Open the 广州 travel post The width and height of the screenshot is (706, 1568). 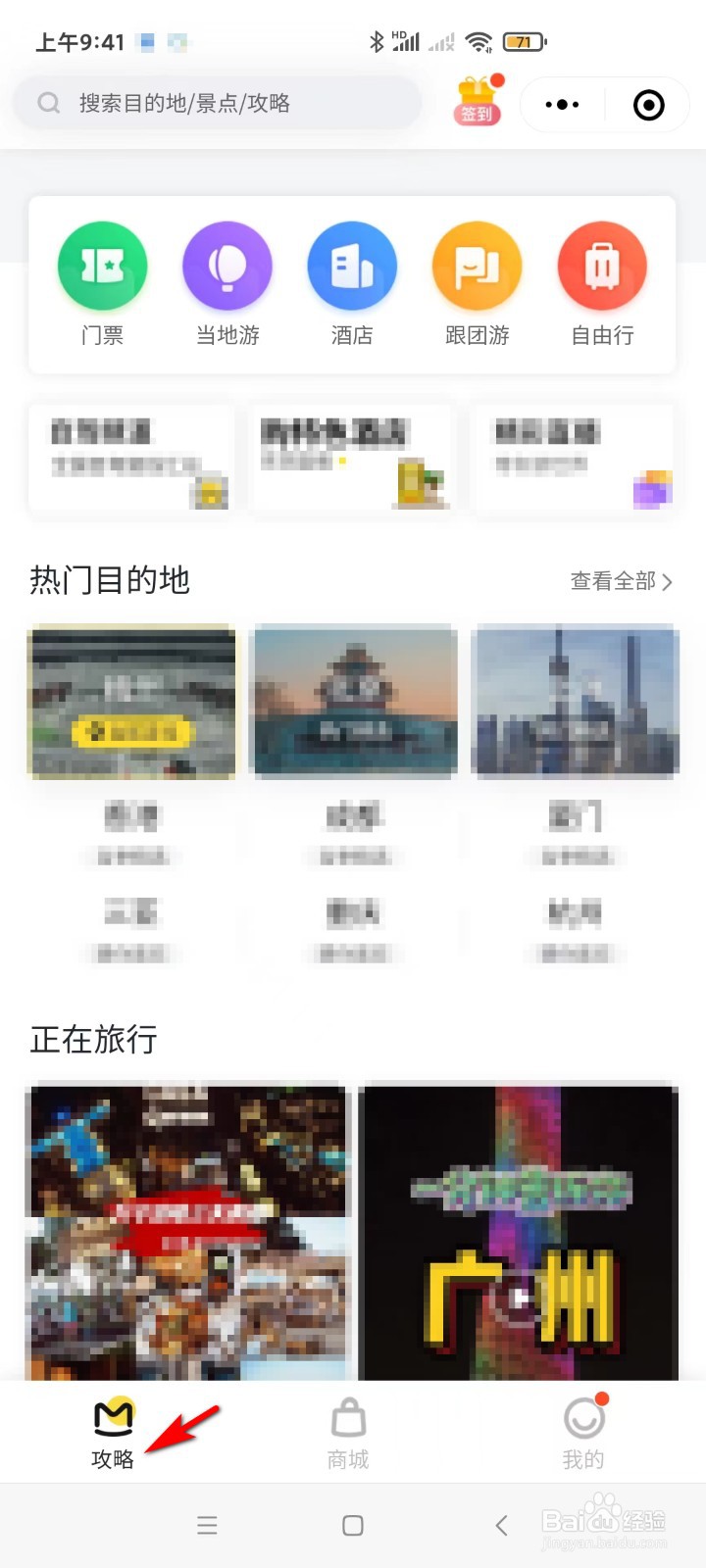tap(519, 1233)
